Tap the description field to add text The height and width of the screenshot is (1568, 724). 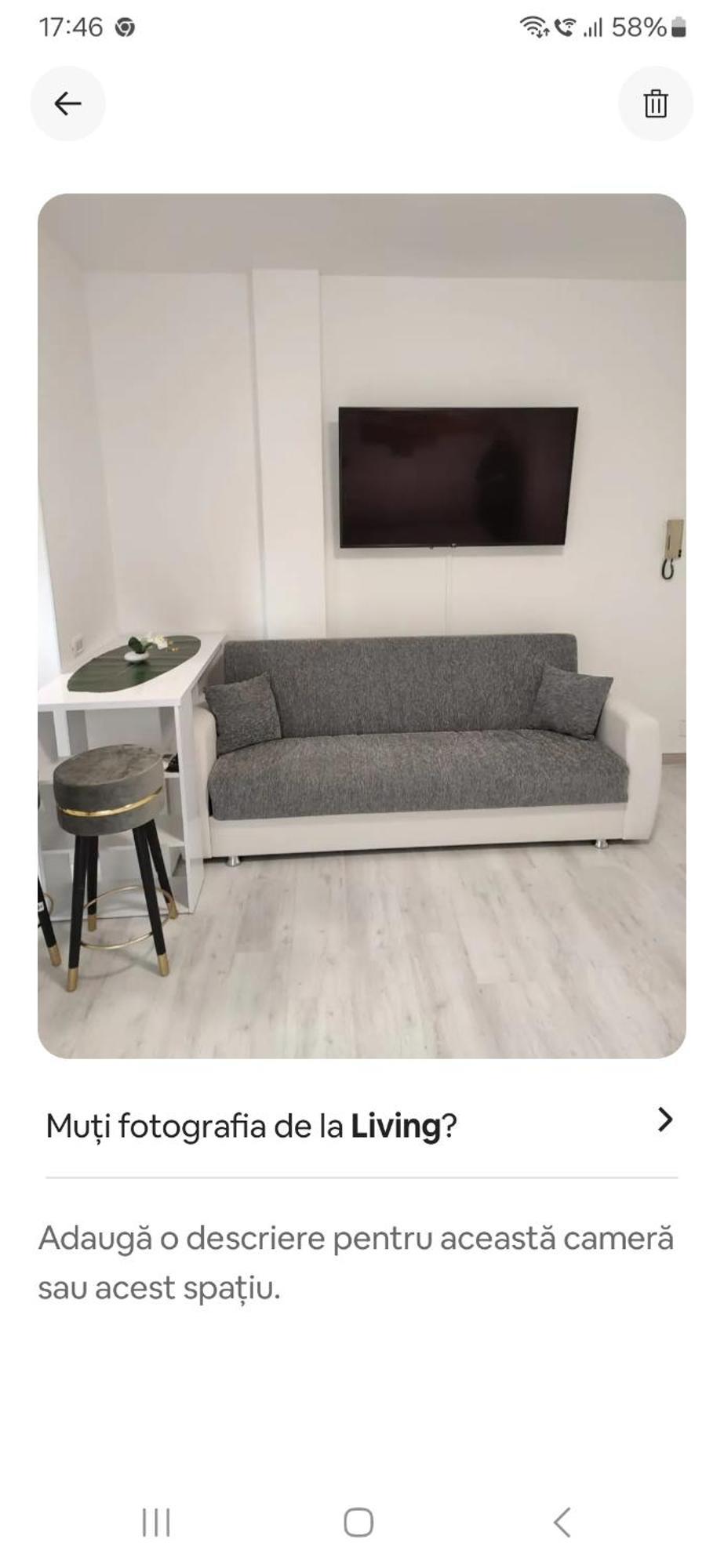coord(357,1262)
